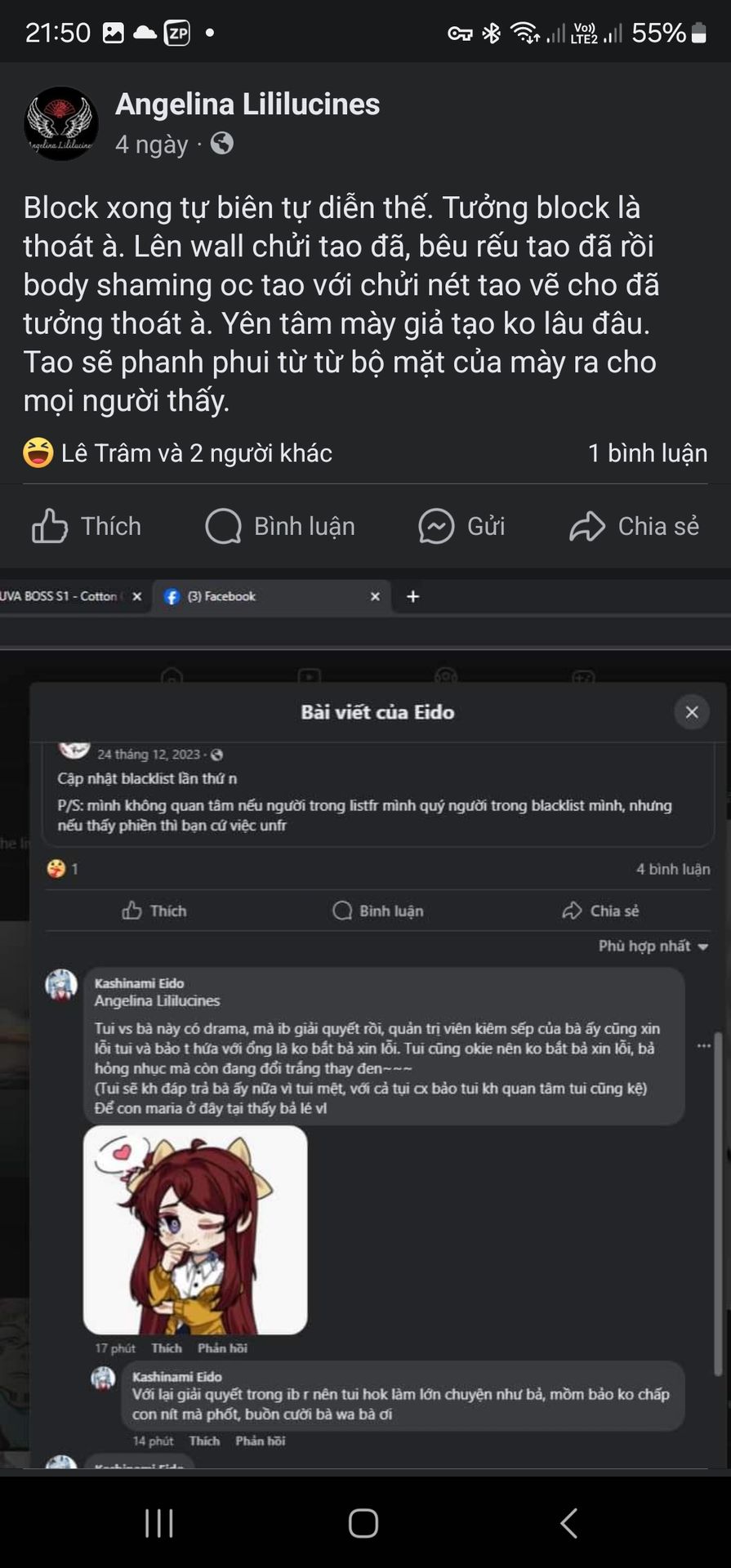
Task: Open the Angelina Lililucines profile name
Action: [247, 105]
